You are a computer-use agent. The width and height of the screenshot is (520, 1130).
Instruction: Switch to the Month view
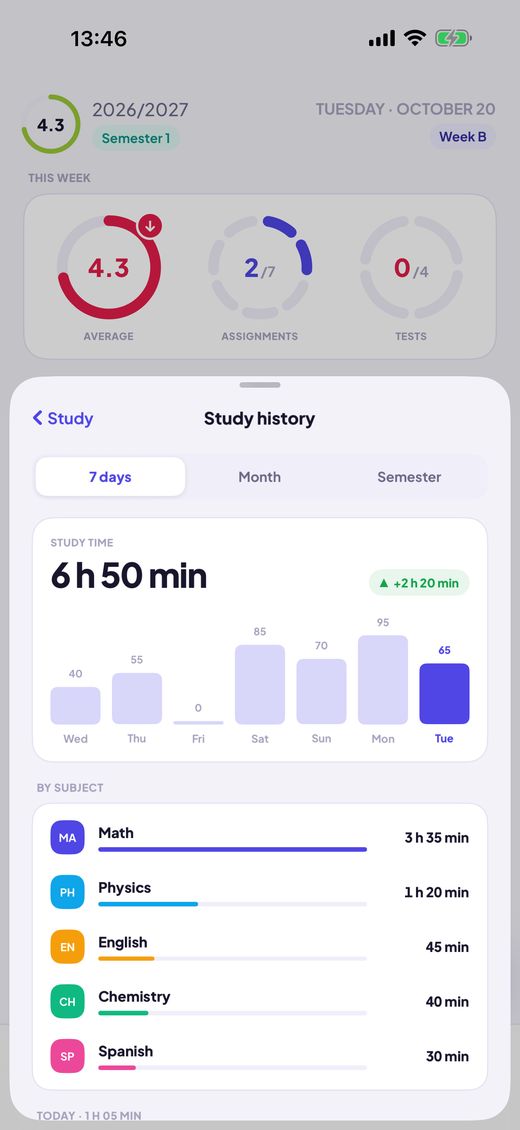pos(259,476)
